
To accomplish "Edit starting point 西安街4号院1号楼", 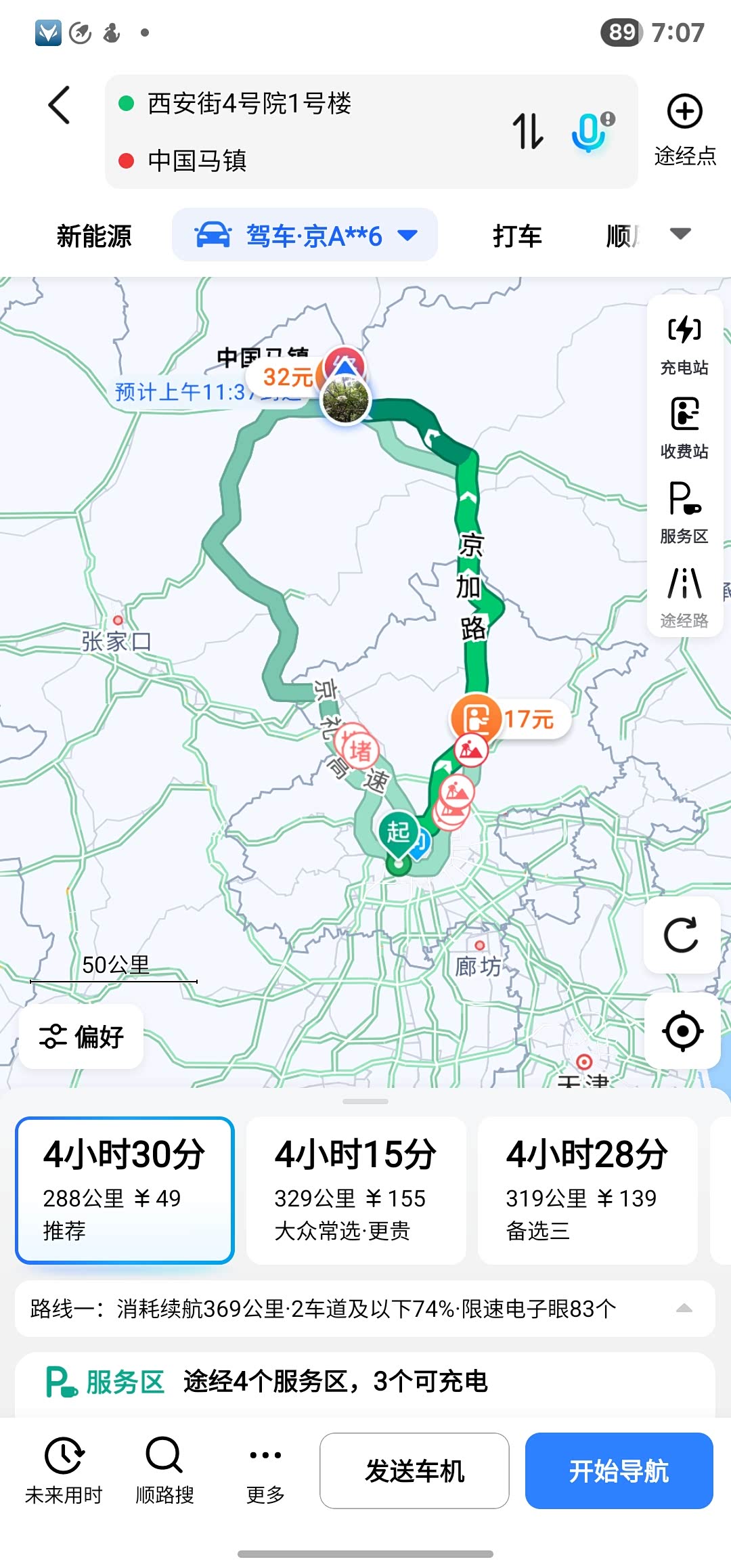I will coord(249,104).
